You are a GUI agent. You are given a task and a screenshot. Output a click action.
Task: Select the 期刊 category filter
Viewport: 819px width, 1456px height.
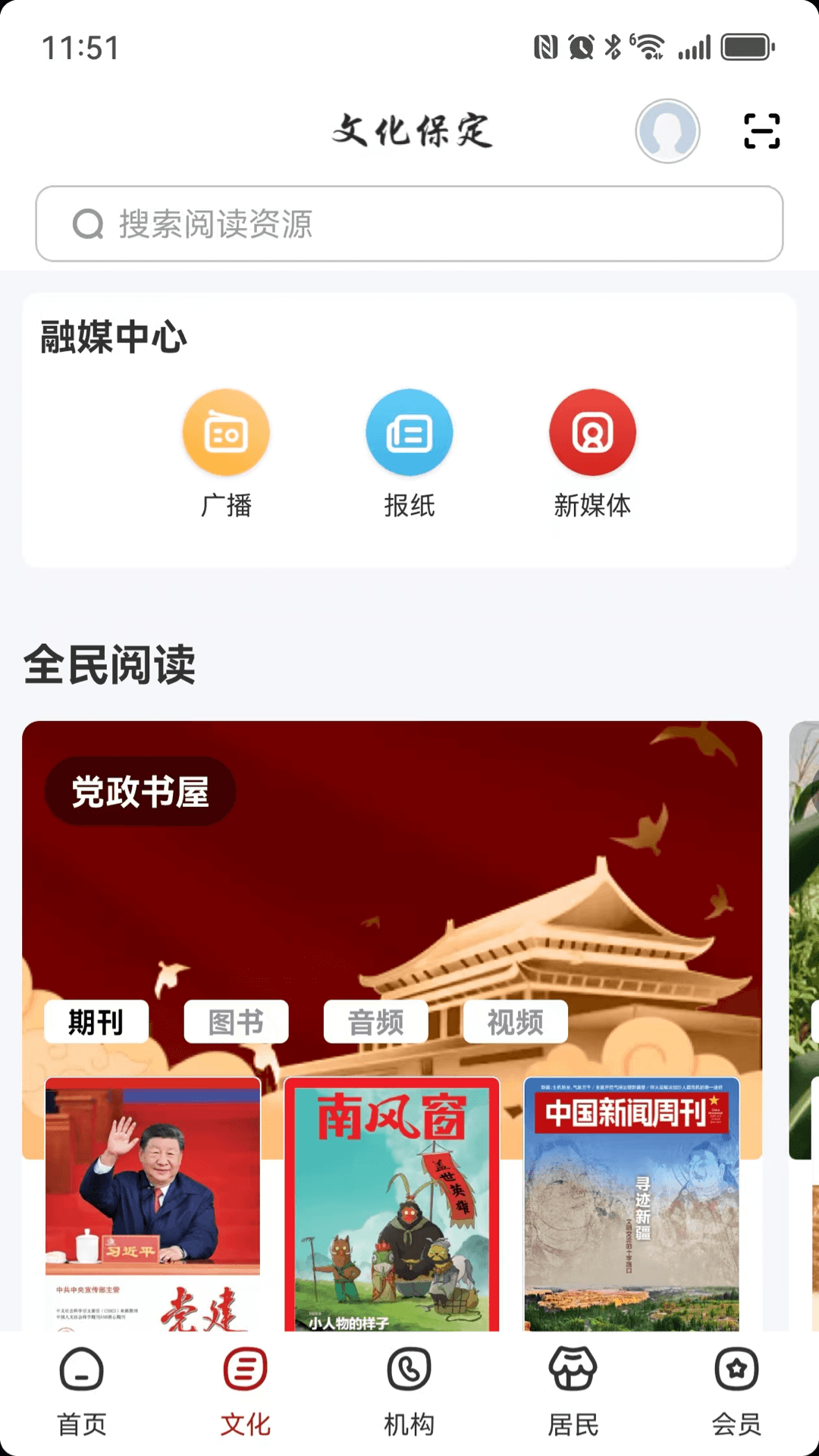click(x=96, y=1021)
